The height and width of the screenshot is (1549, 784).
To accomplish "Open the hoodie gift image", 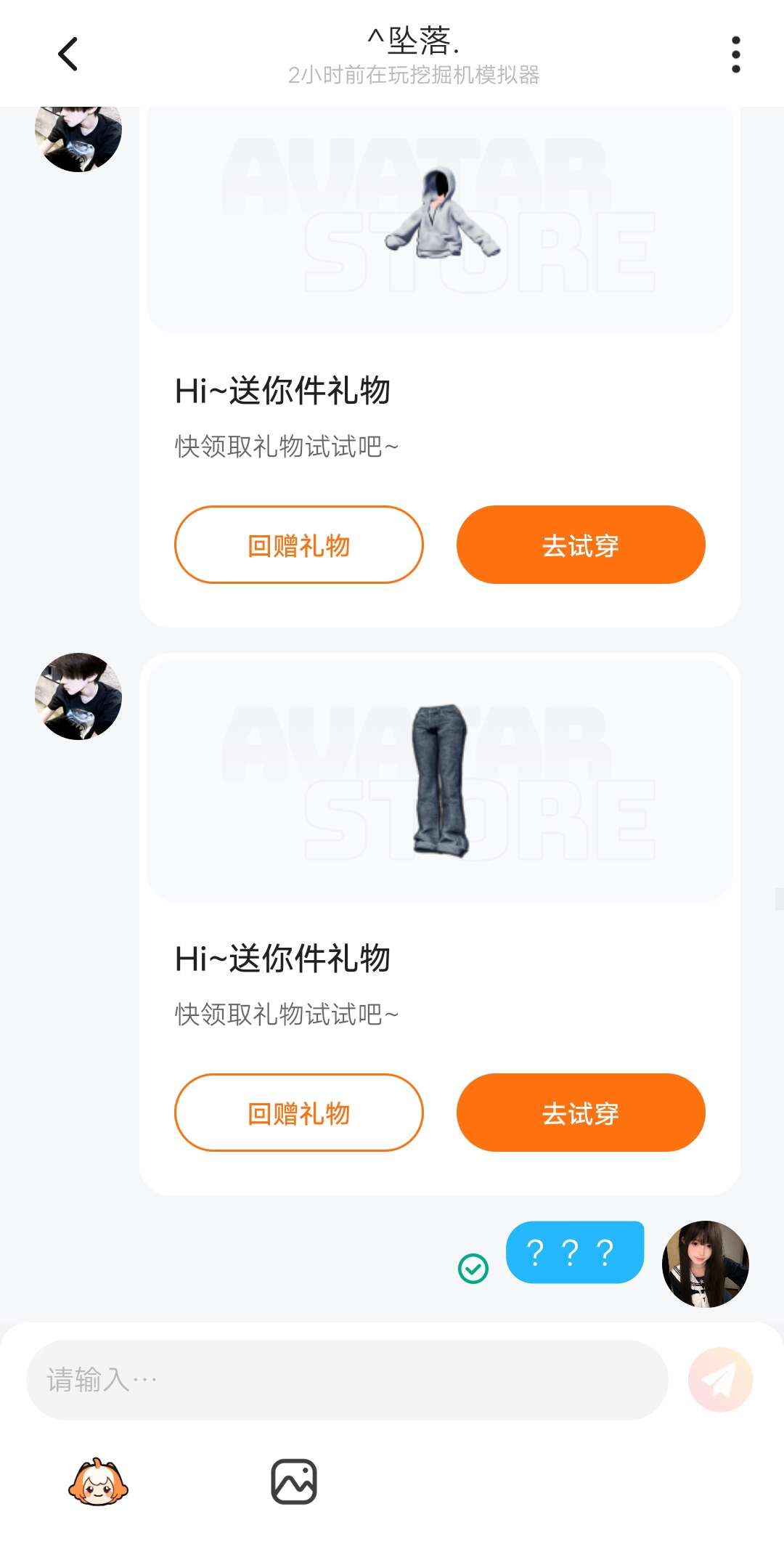I will coord(440,218).
